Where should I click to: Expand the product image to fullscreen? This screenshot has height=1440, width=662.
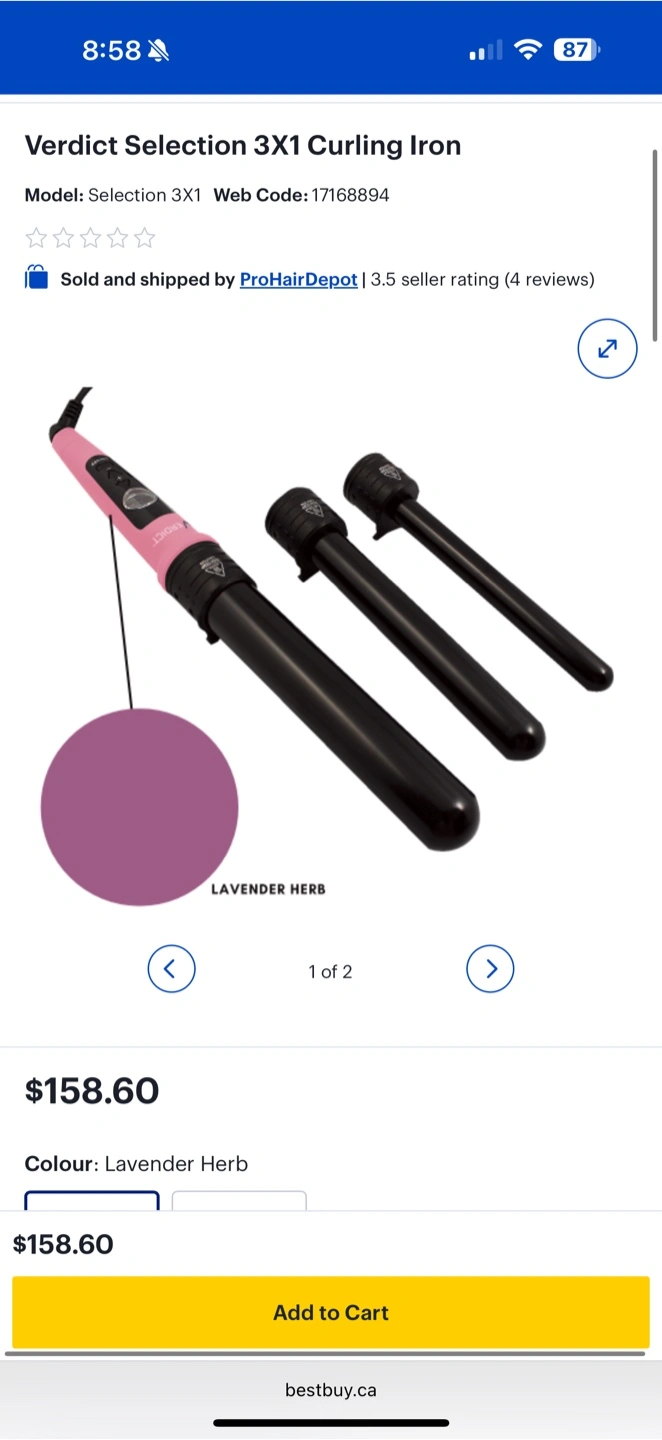pyautogui.click(x=607, y=348)
